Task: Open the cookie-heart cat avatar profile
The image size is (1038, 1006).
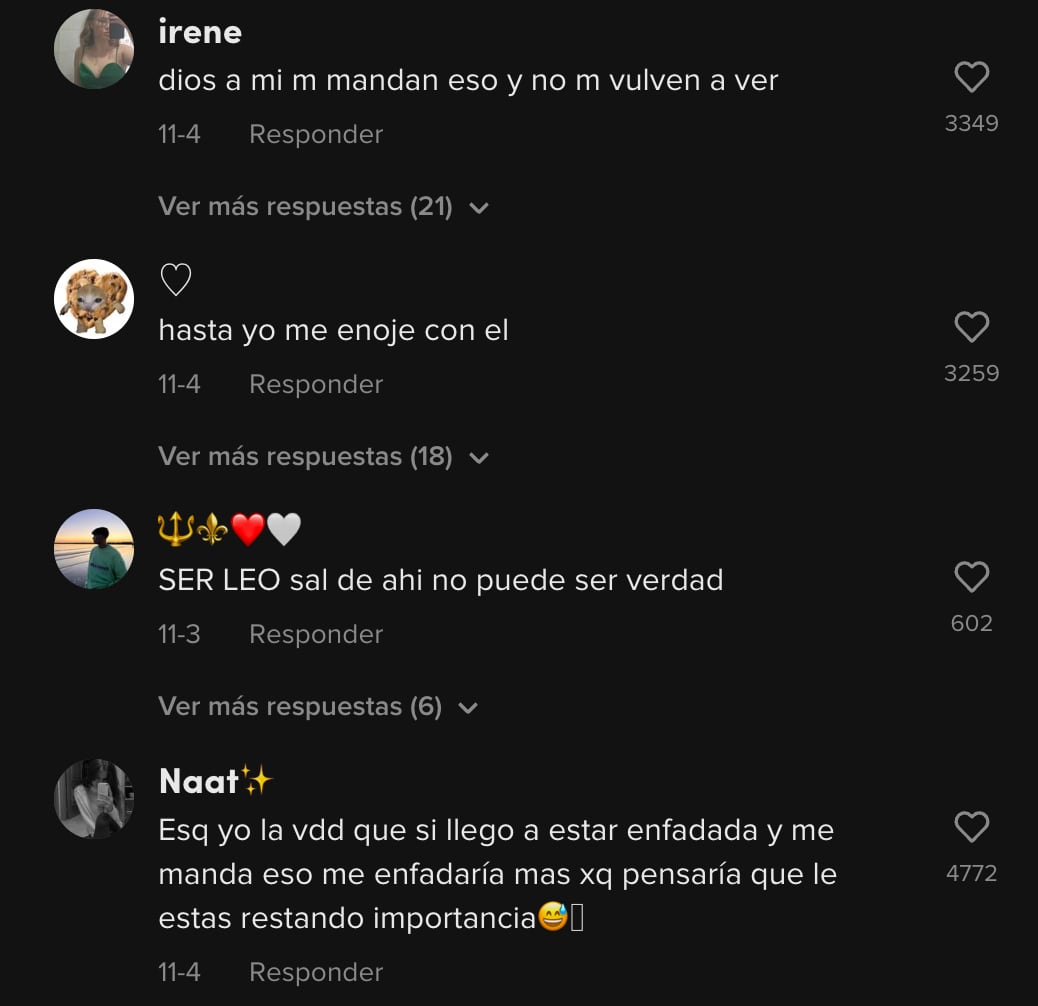Action: pyautogui.click(x=94, y=299)
